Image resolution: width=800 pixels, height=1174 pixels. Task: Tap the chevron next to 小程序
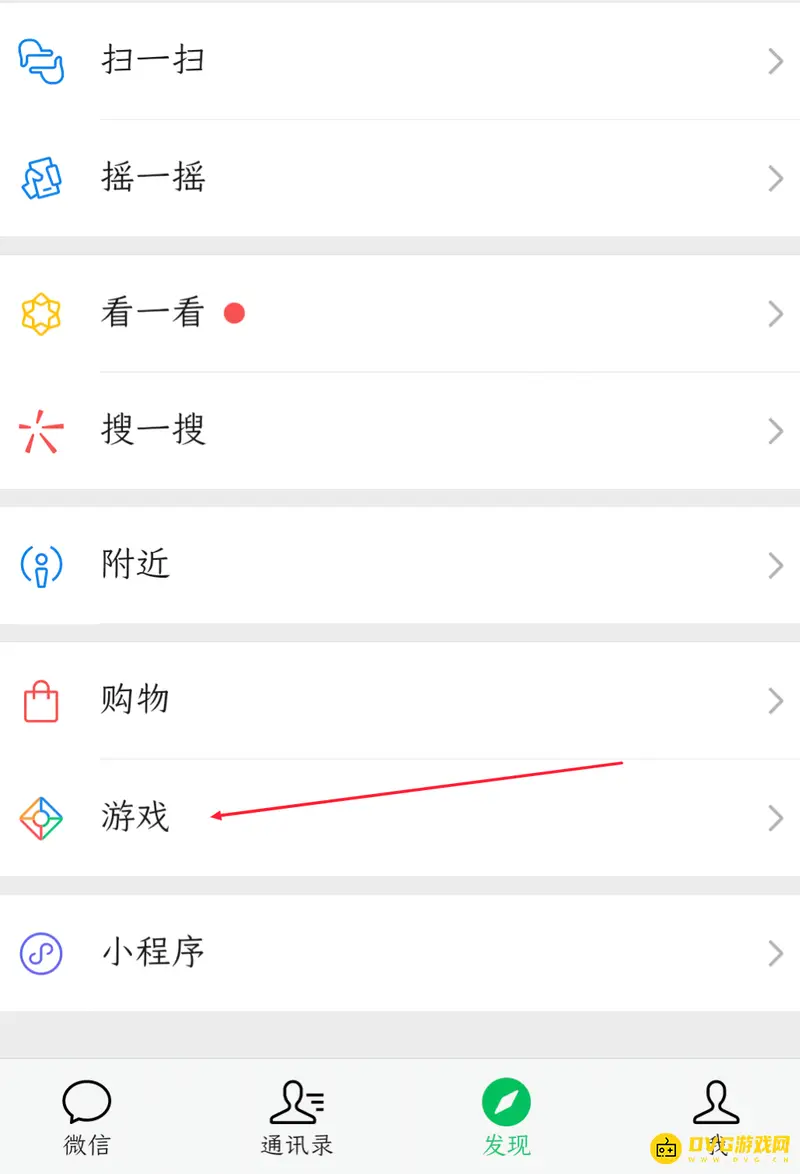coord(775,953)
